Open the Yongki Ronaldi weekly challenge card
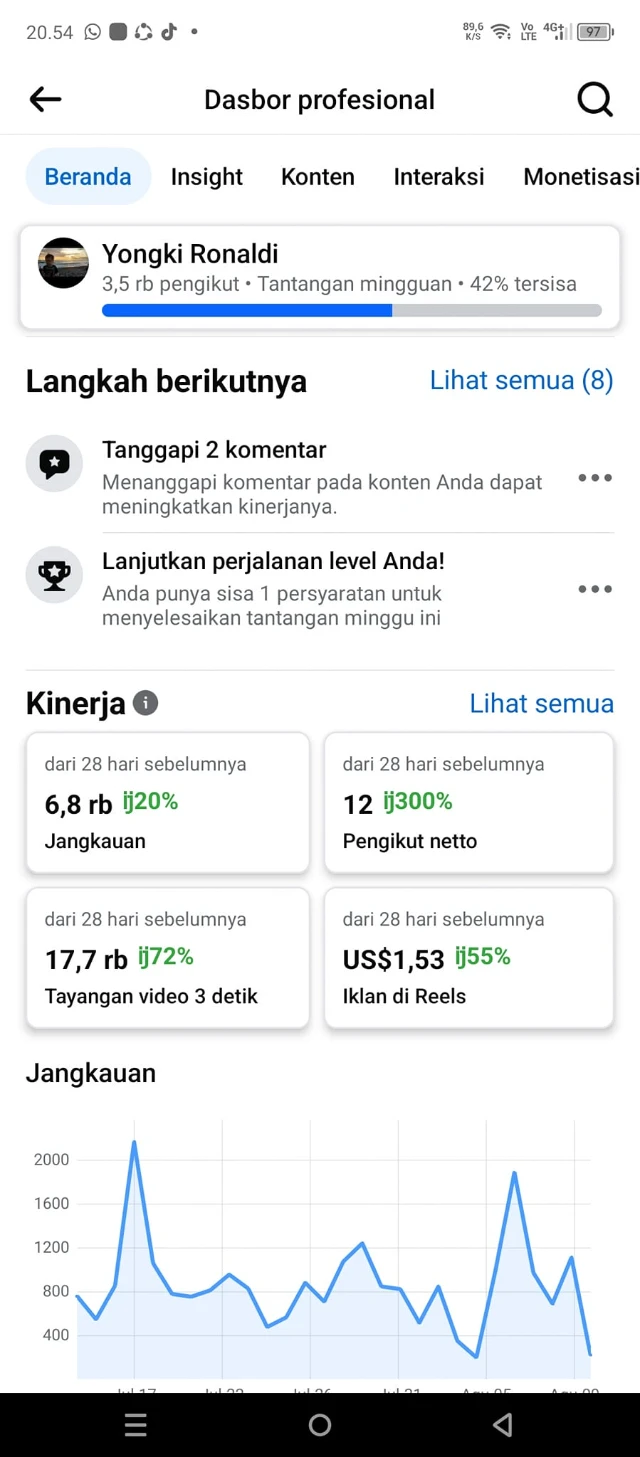The image size is (640, 1457). click(320, 277)
